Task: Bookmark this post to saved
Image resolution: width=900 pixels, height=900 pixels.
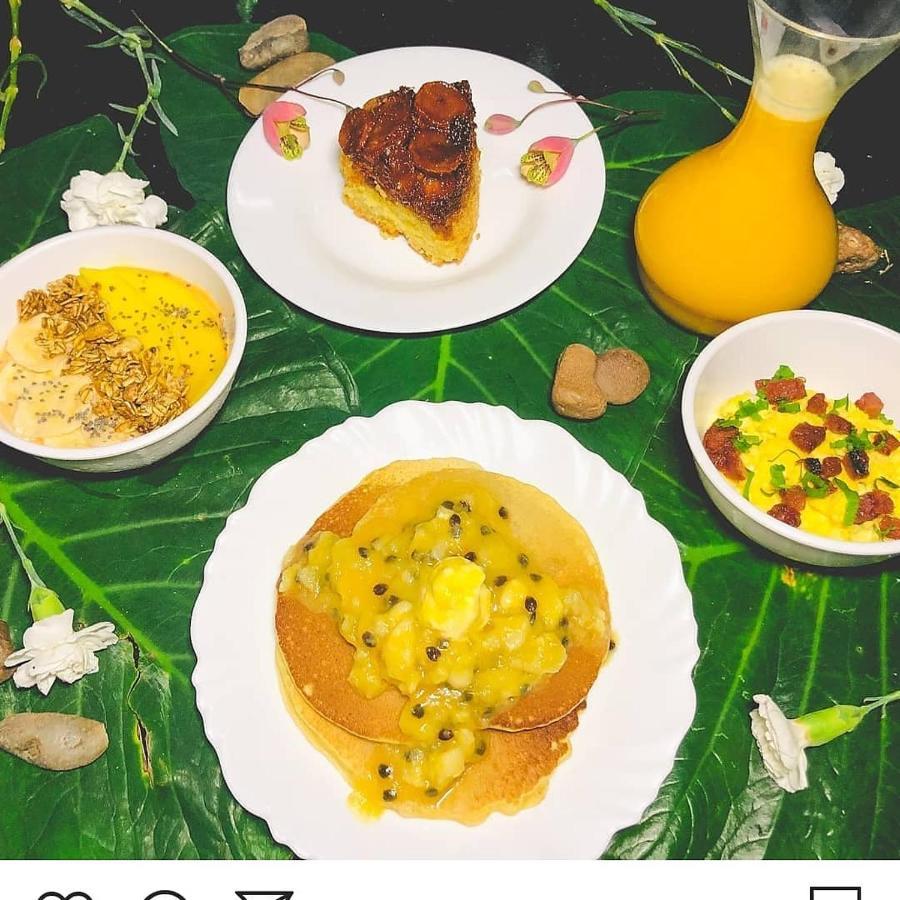Action: pyautogui.click(x=835, y=894)
